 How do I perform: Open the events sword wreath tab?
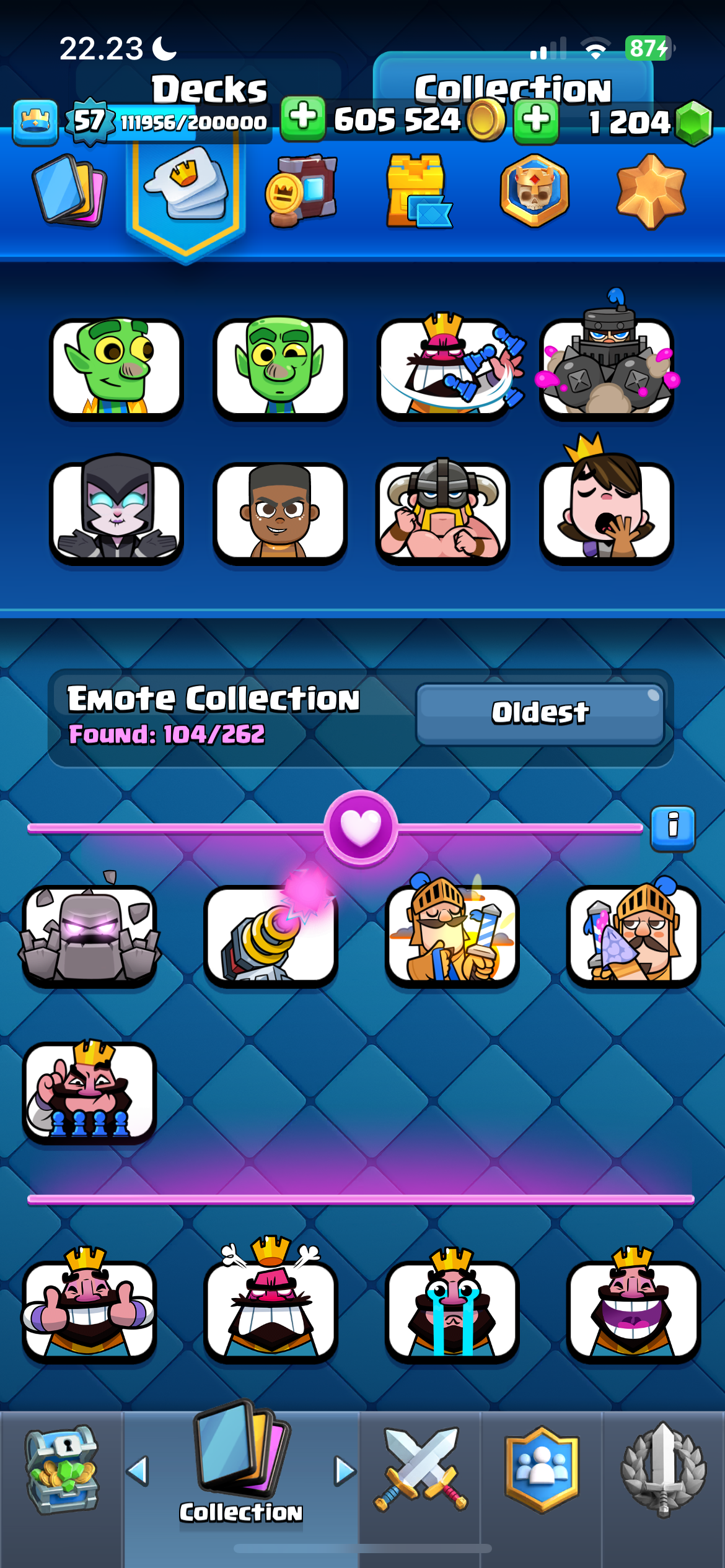click(x=664, y=1470)
